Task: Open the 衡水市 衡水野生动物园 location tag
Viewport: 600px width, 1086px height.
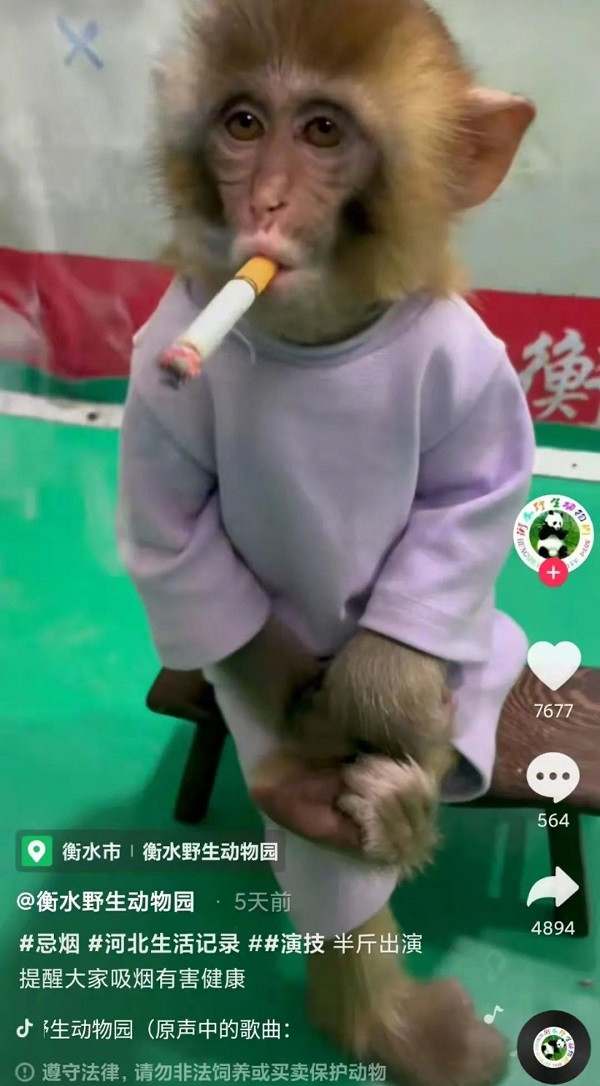Action: (x=150, y=851)
